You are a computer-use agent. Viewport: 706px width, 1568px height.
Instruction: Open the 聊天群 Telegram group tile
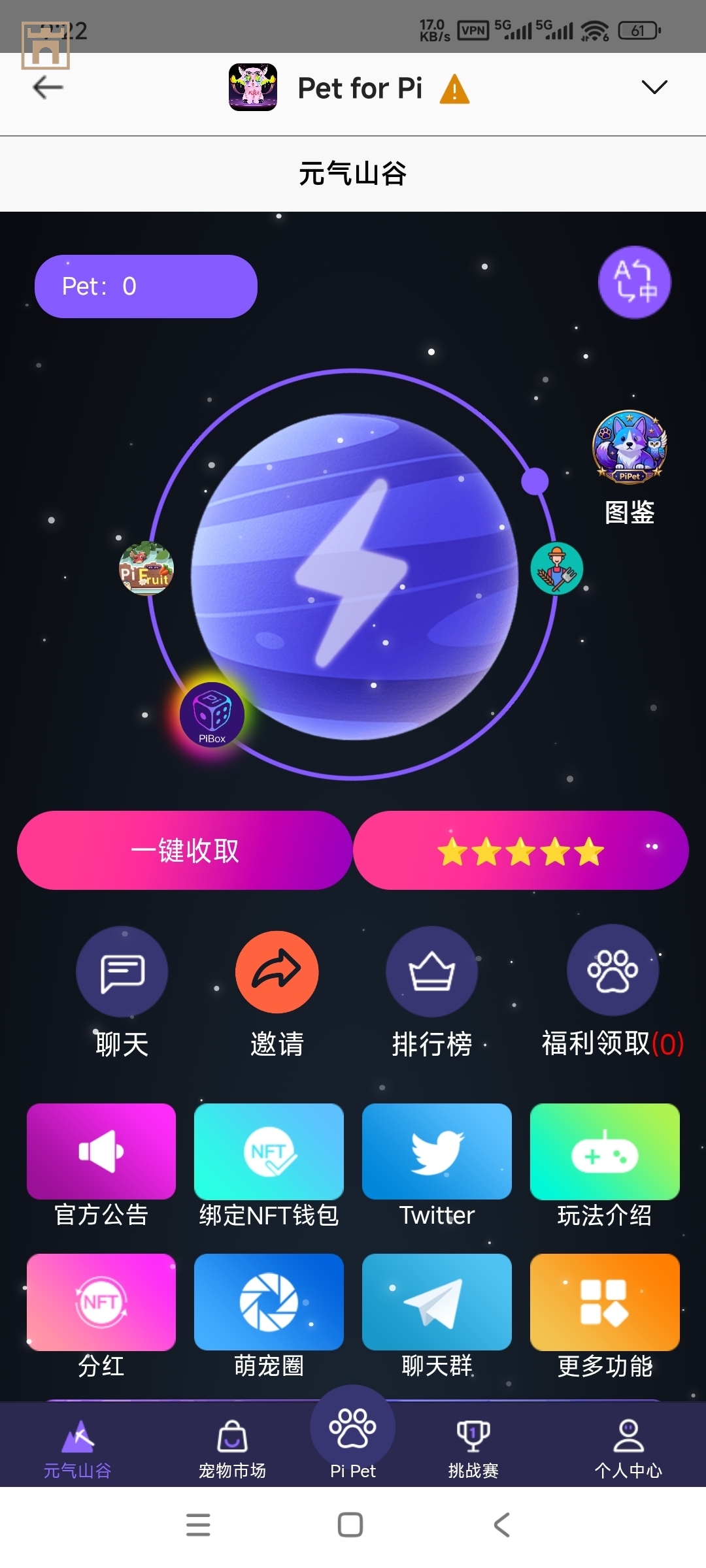tap(437, 1302)
